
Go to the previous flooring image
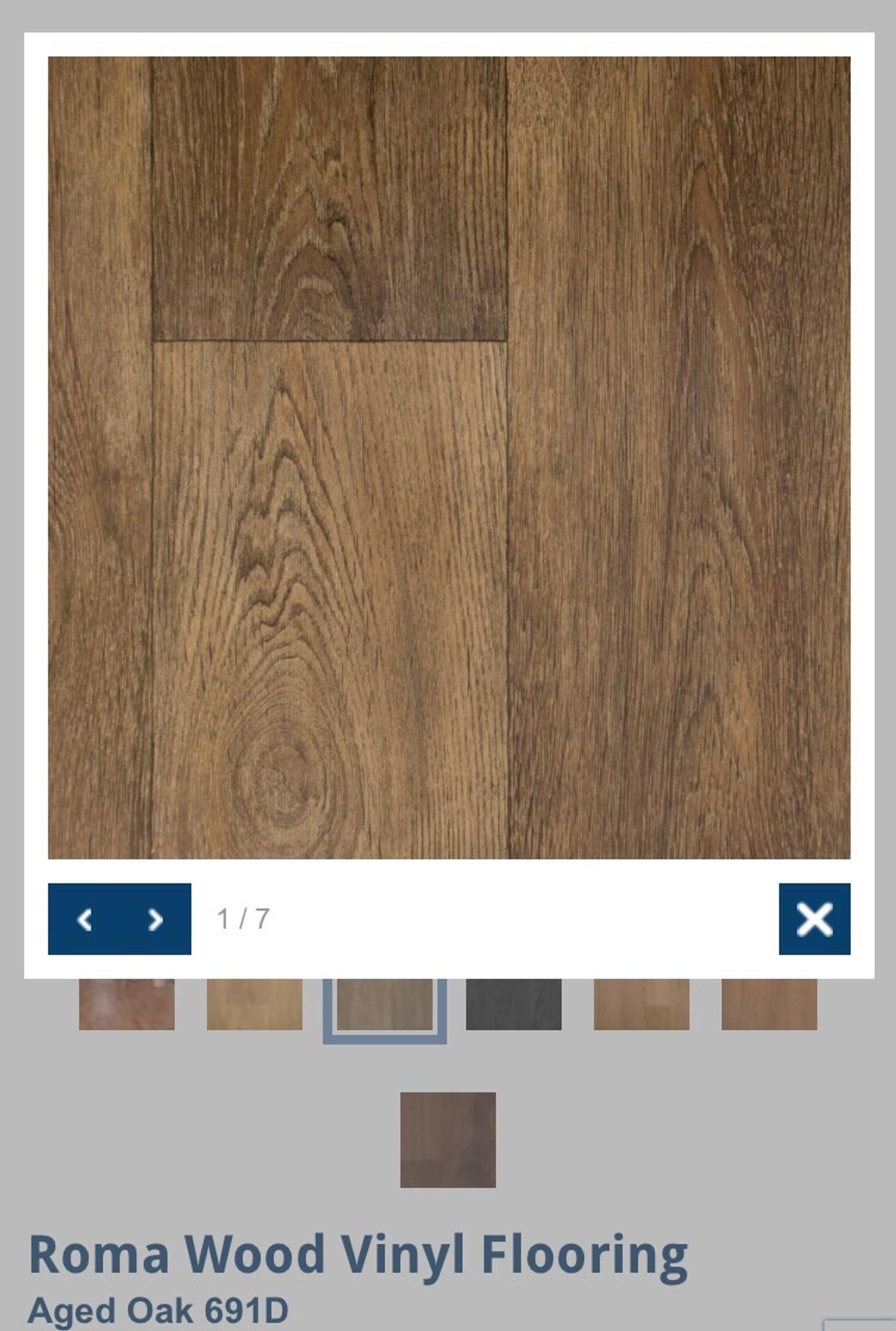(x=85, y=920)
